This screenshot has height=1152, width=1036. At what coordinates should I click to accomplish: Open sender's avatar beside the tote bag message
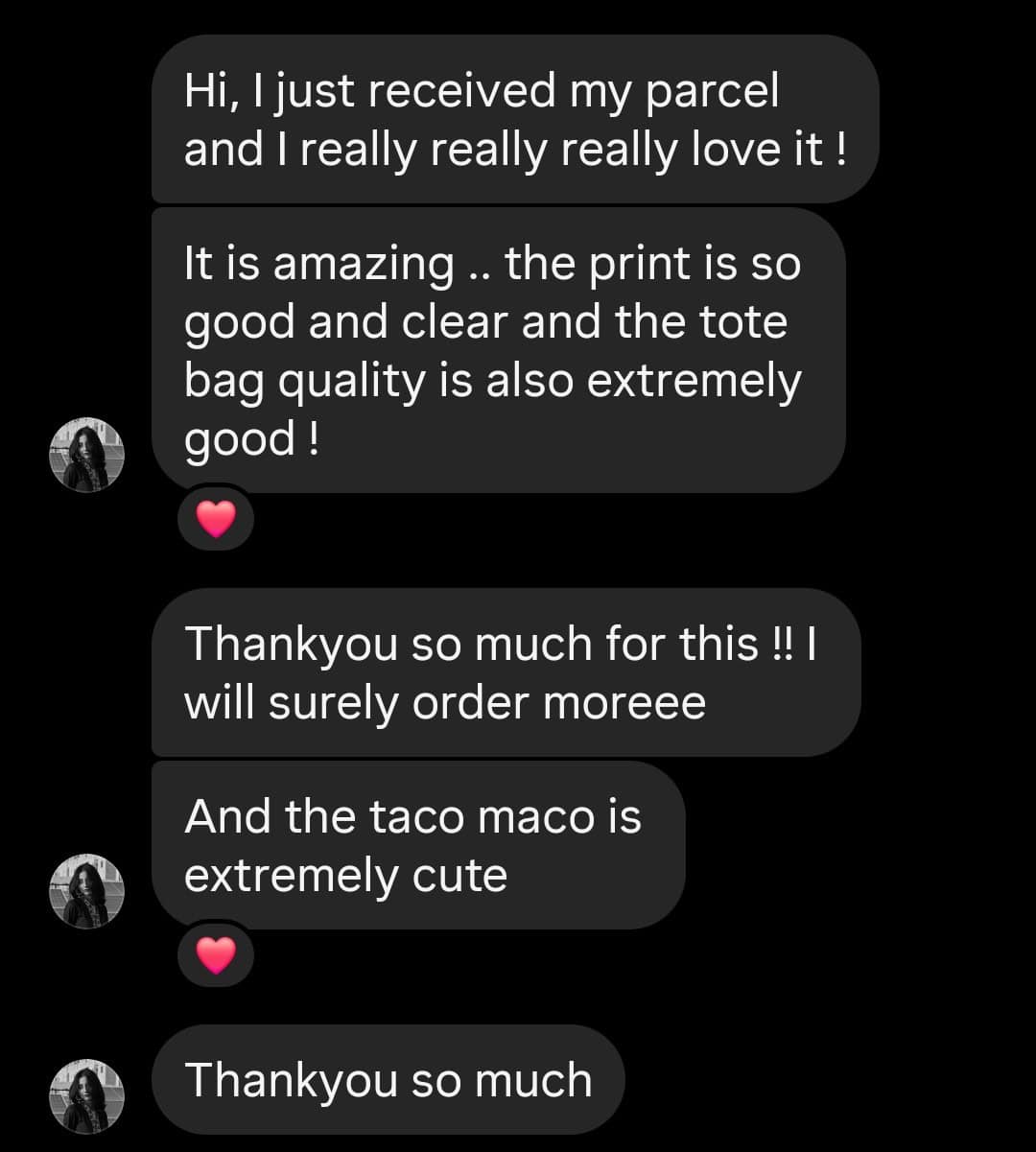click(x=87, y=455)
